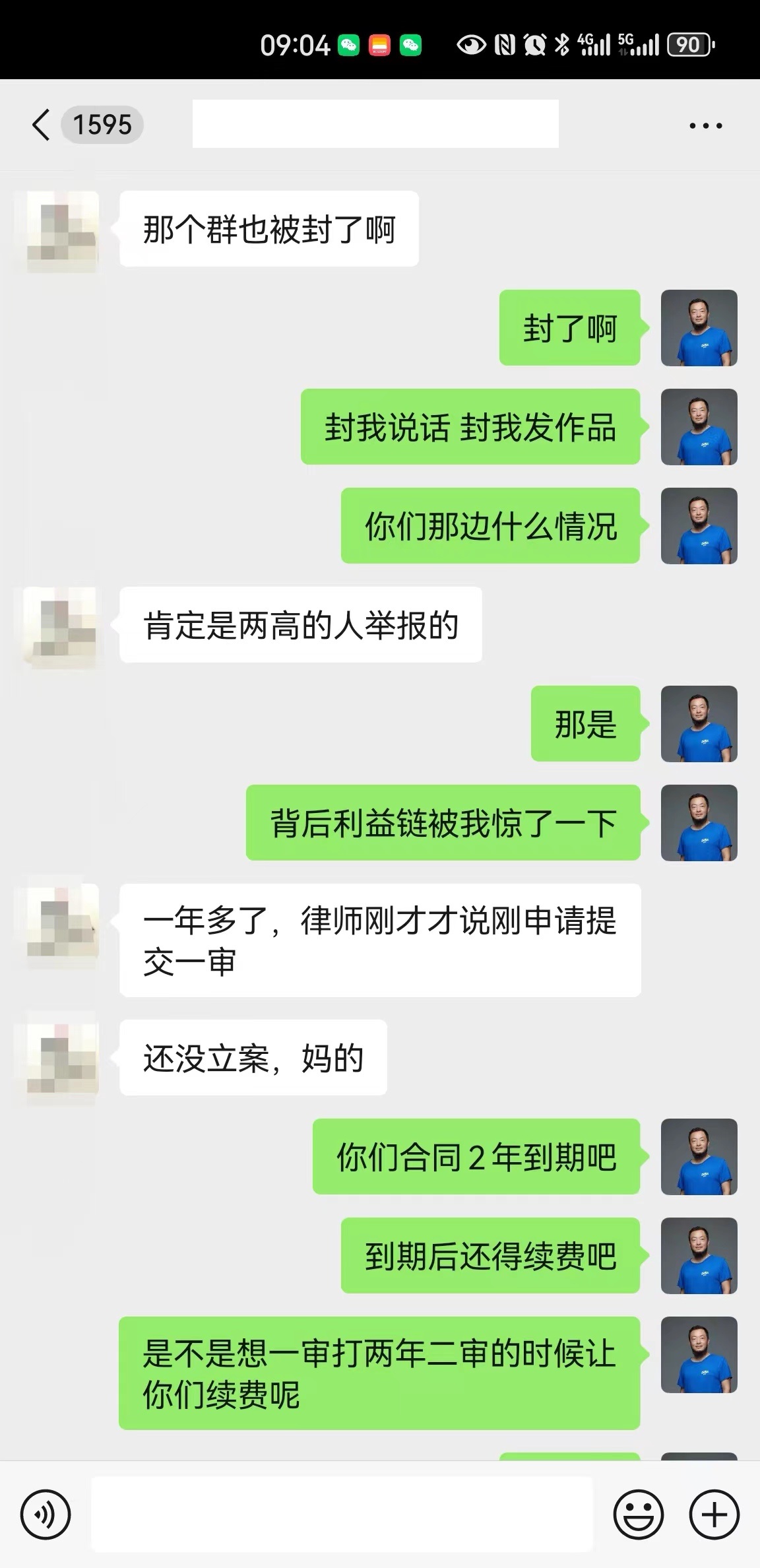Switch to voice message input
760x1568 pixels.
(x=46, y=1515)
